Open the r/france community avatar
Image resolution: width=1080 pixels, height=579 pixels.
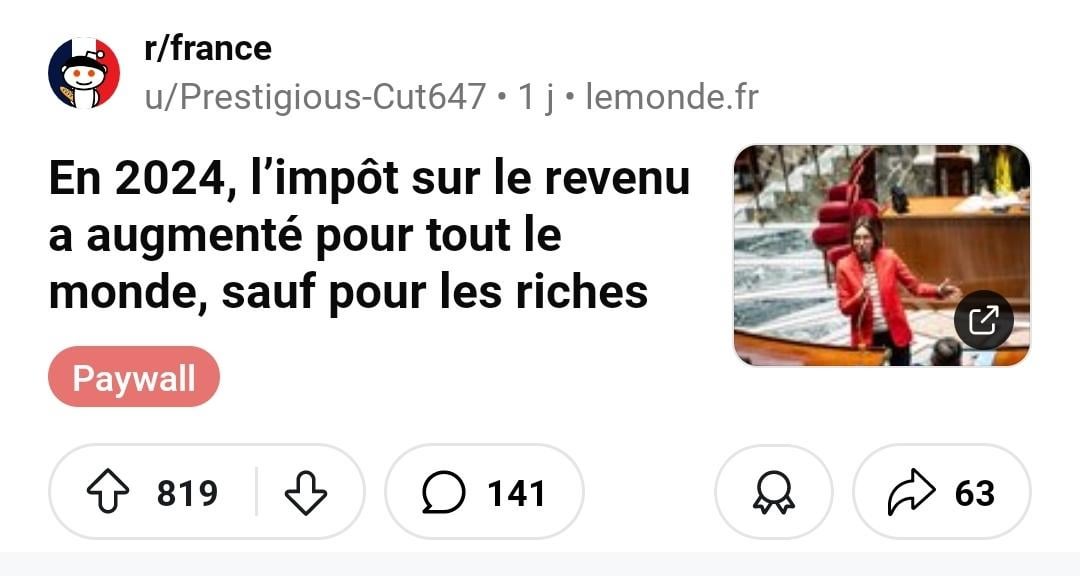tap(84, 73)
